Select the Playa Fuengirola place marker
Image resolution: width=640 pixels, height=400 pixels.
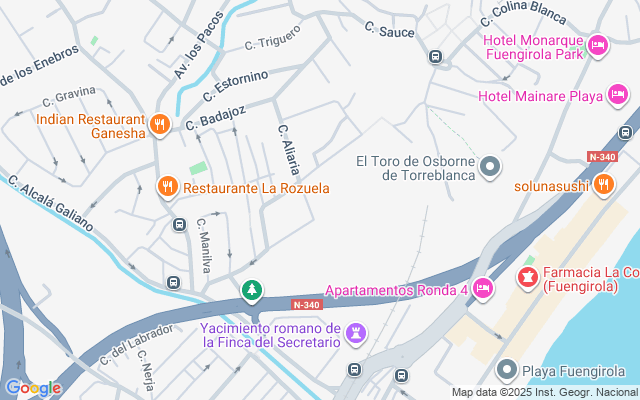click(x=507, y=369)
